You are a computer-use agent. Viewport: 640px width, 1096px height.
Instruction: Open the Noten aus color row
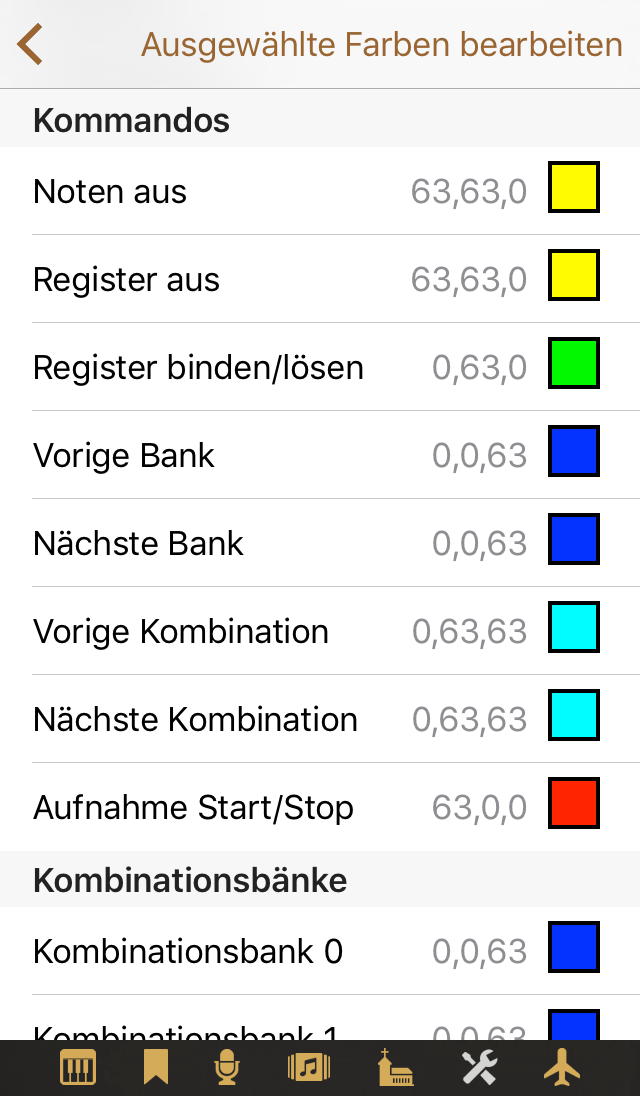(320, 191)
